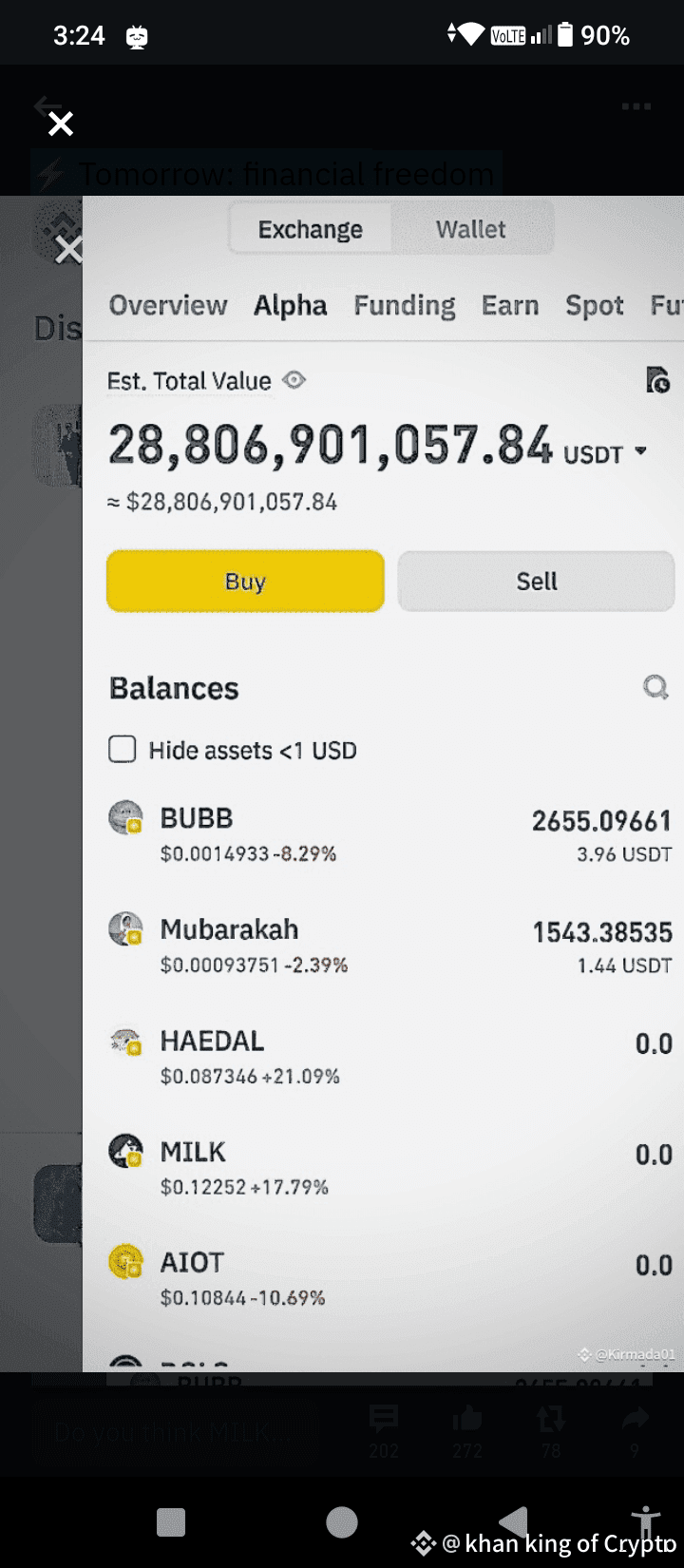Tap the yellow Buy button
The image size is (684, 1568).
[244, 581]
